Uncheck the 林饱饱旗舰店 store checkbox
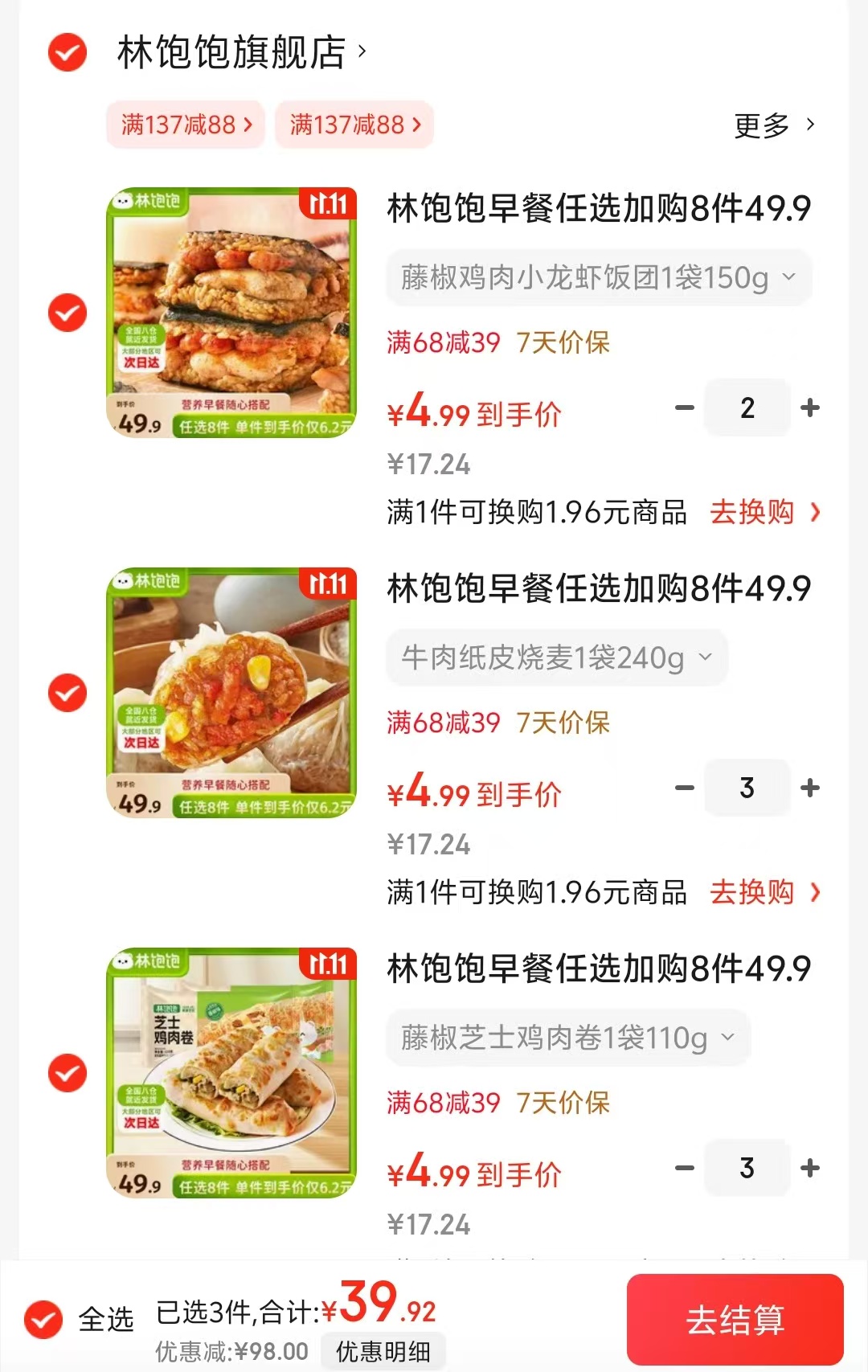Image resolution: width=868 pixels, height=1372 pixels. (x=68, y=53)
